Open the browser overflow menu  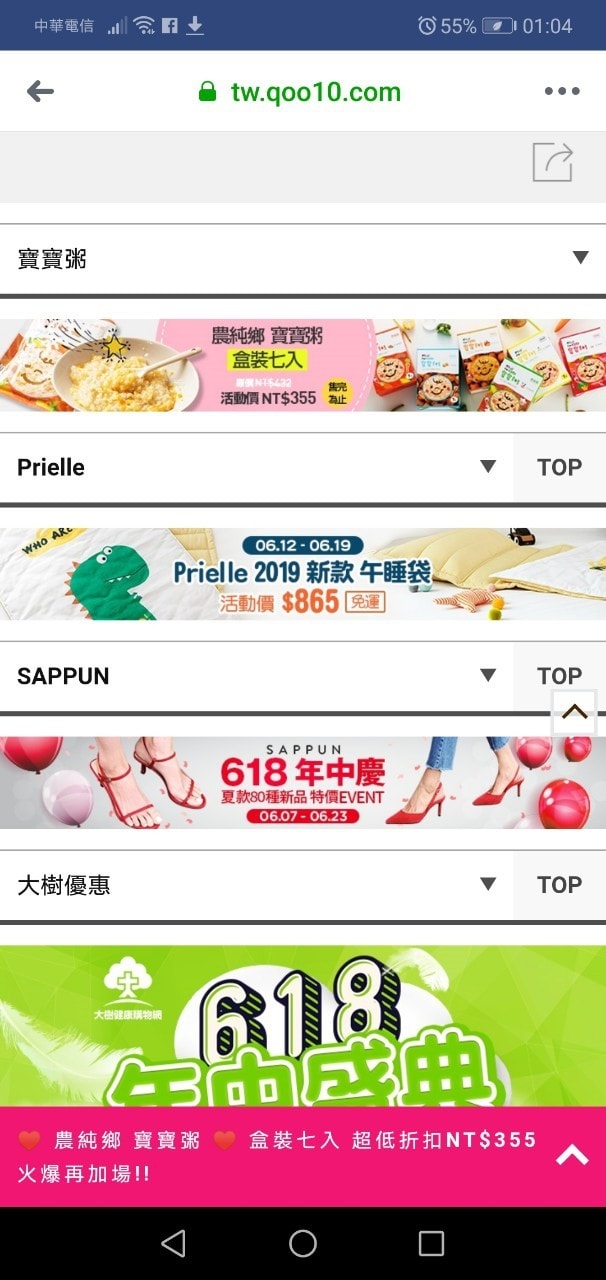(562, 92)
